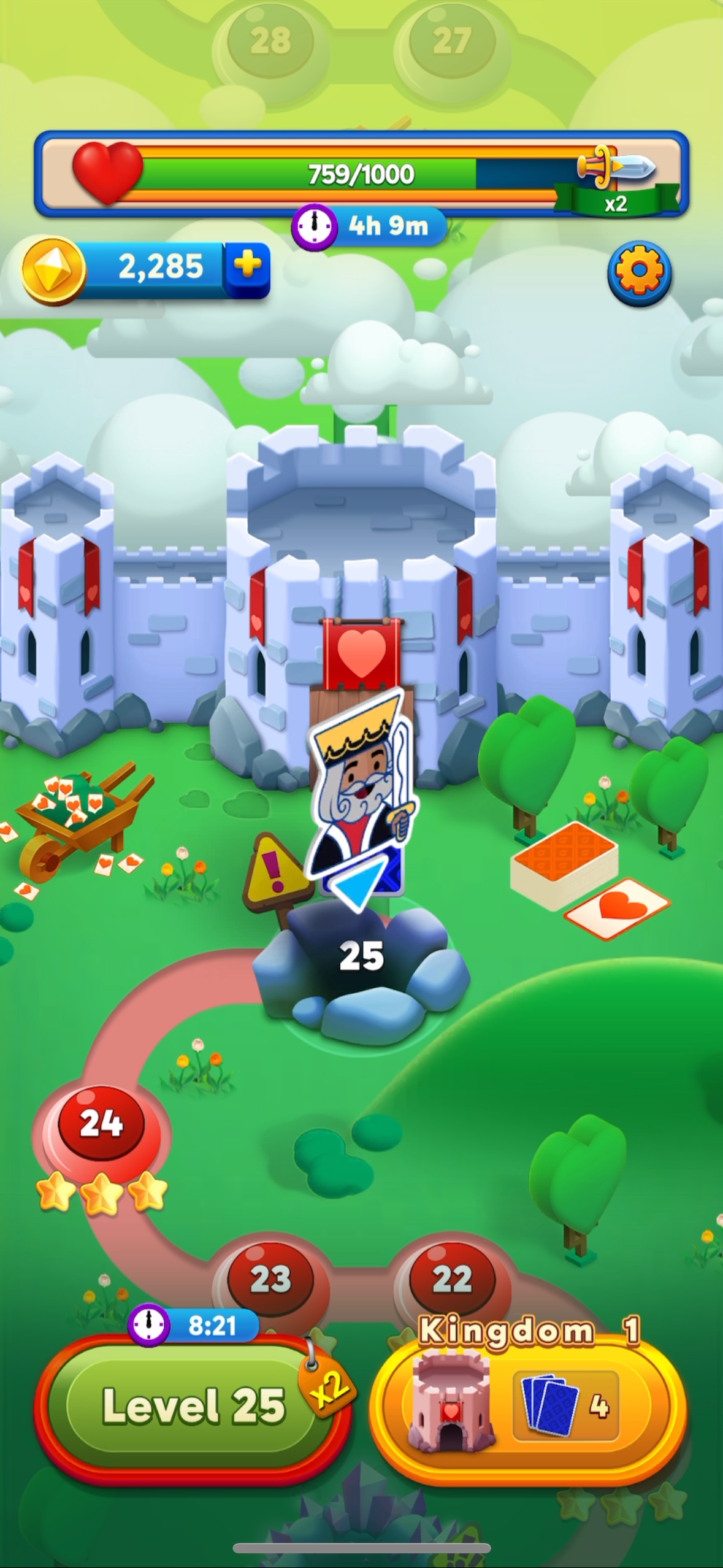Replay level 22 on the map
The image size is (723, 1568).
point(452,1278)
